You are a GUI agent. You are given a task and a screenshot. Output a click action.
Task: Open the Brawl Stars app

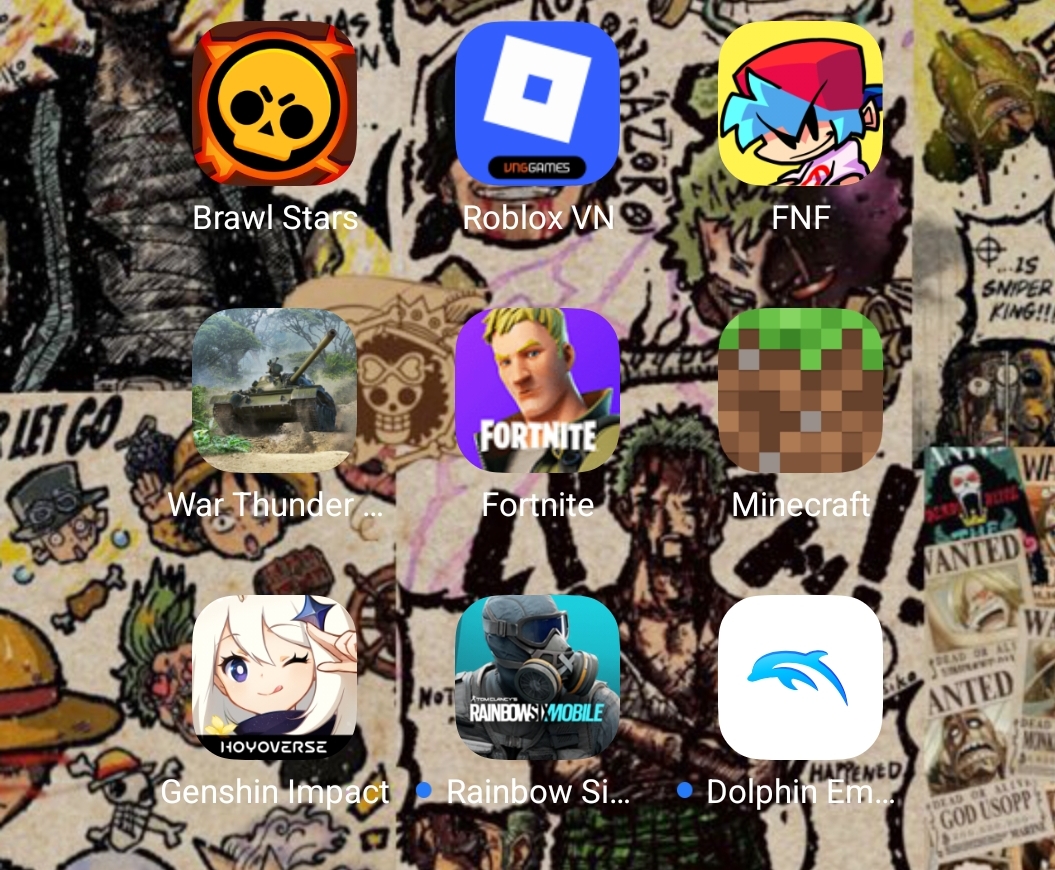[274, 104]
